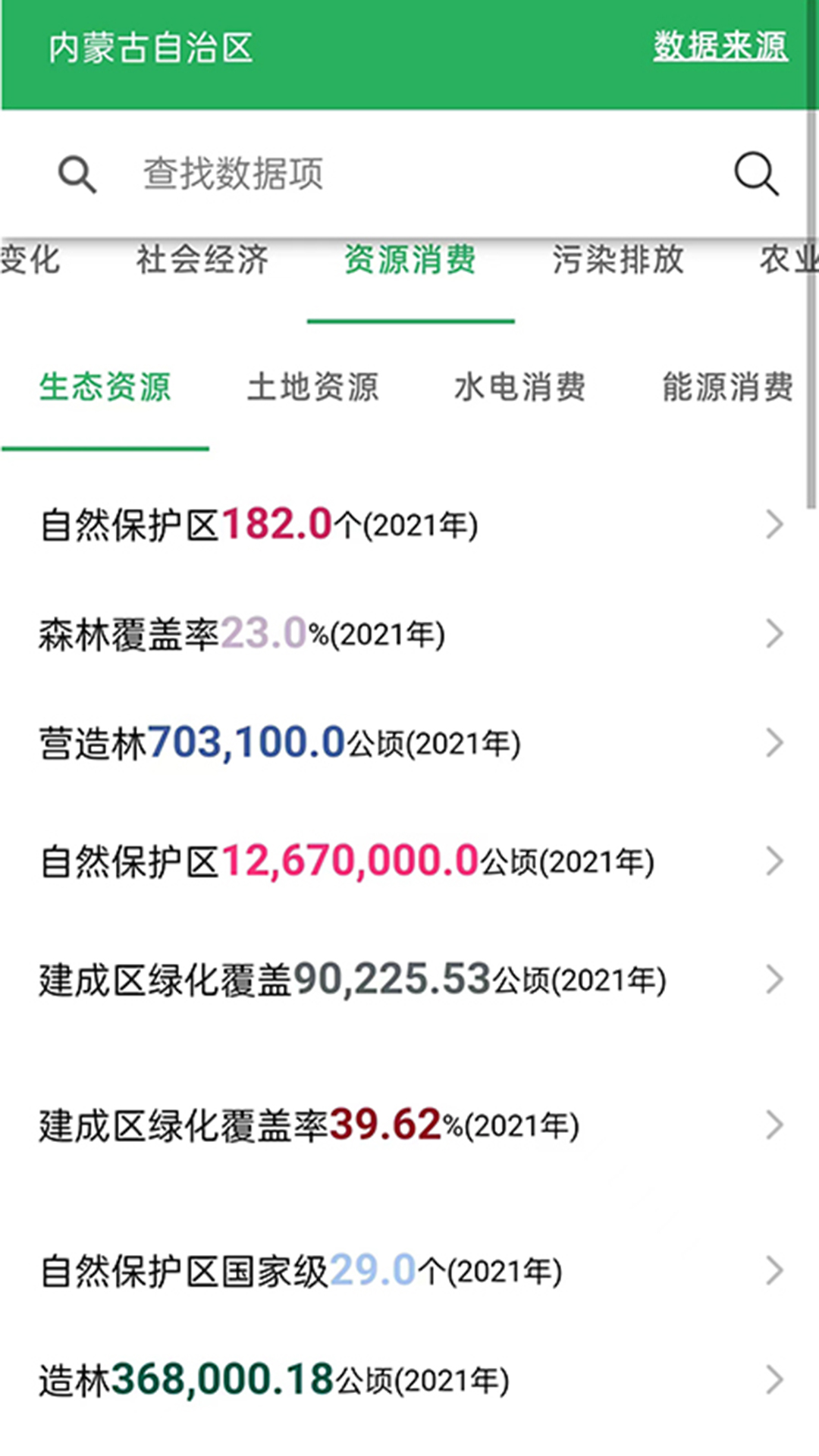819x1456 pixels.
Task: Select the 能源消费 sub-tab
Action: 727,388
